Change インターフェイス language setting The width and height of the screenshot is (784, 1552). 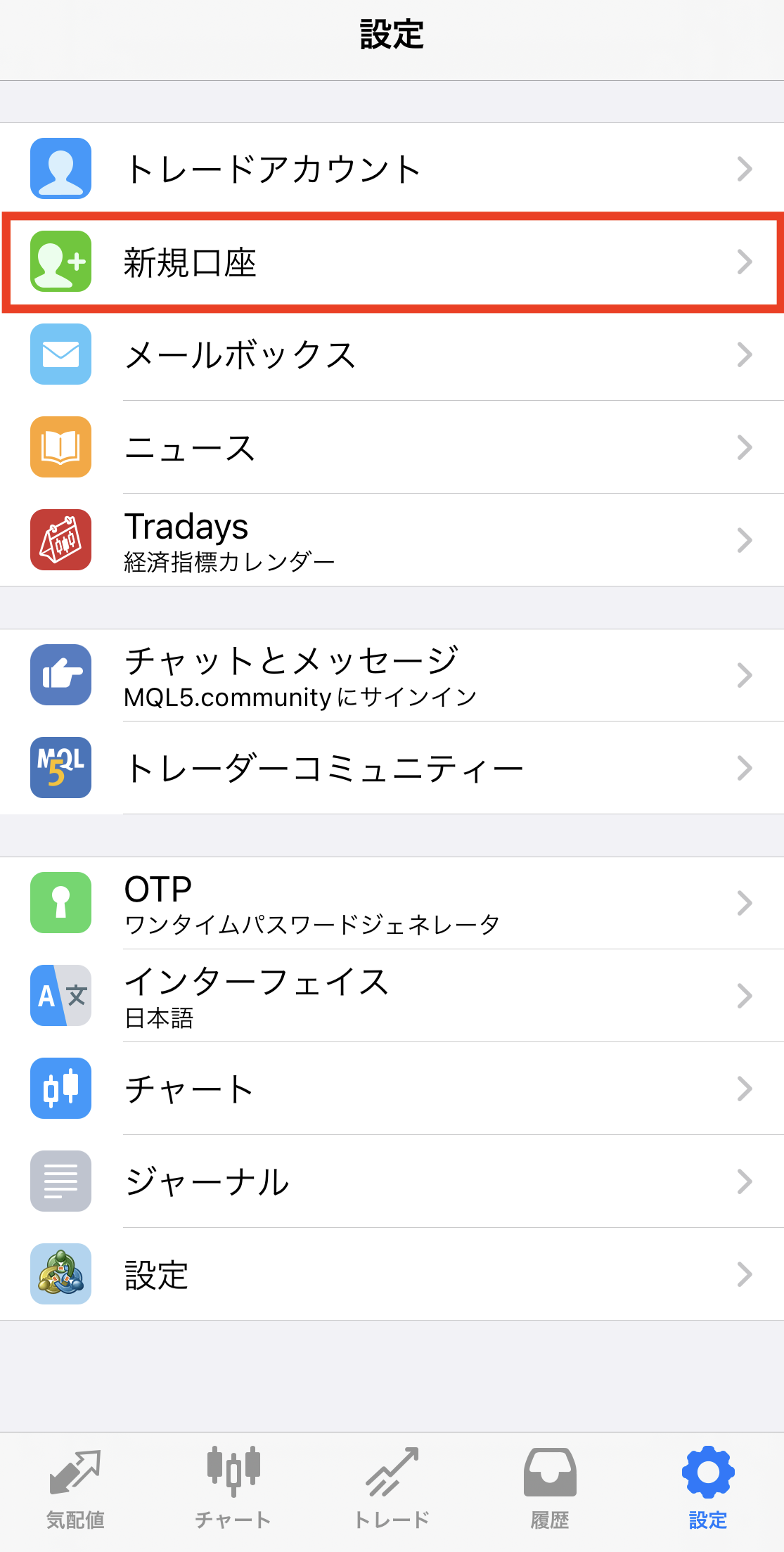[x=392, y=996]
